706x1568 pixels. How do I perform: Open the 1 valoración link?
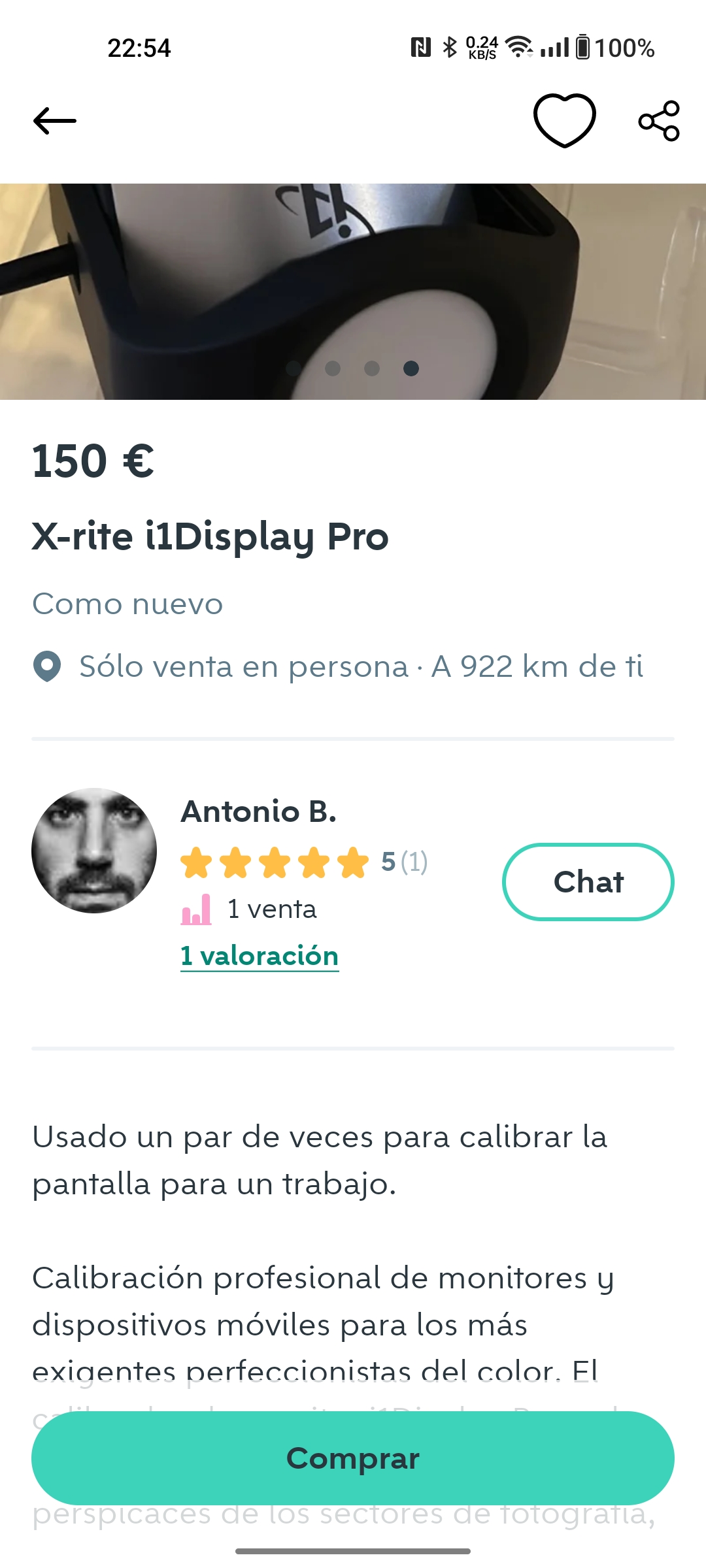click(x=260, y=956)
